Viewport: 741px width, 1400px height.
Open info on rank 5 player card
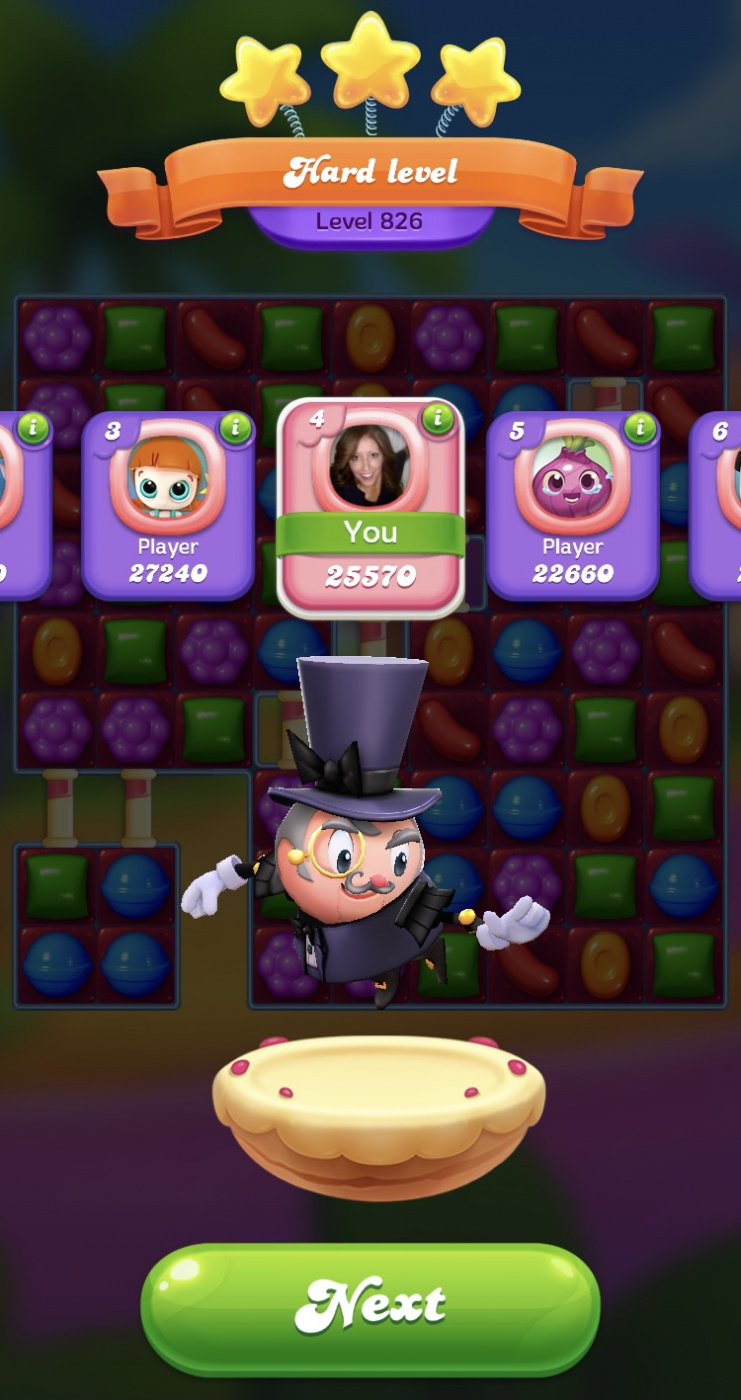(640, 428)
